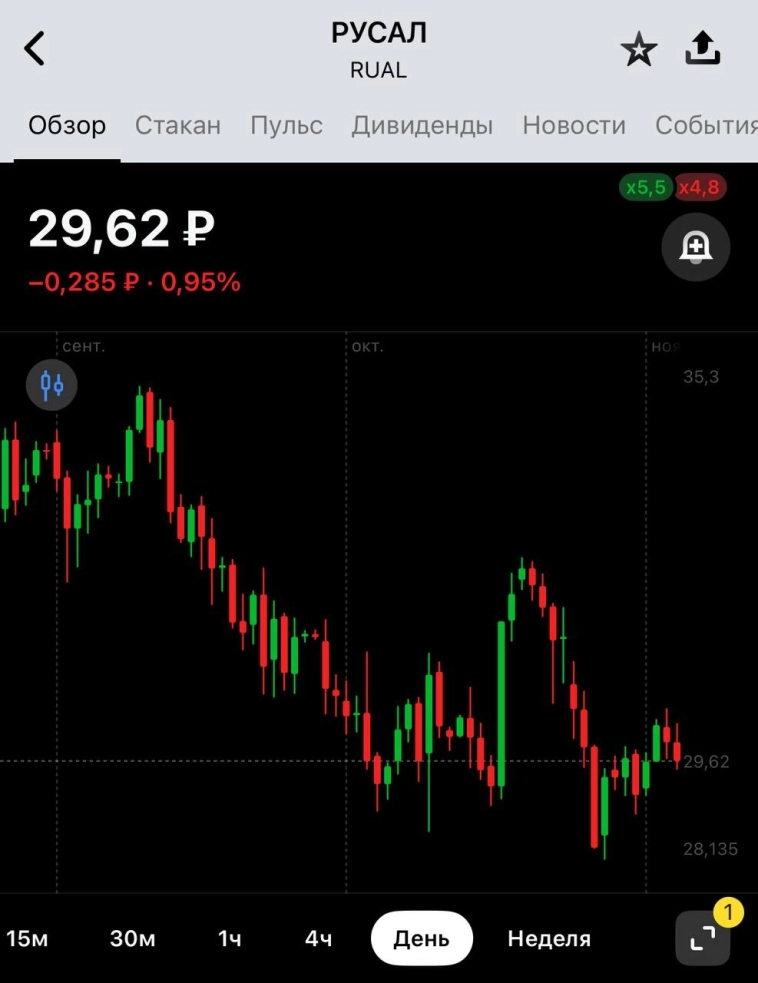Viewport: 758px width, 983px height.
Task: Share the РУСАЛ stock page
Action: coord(703,48)
